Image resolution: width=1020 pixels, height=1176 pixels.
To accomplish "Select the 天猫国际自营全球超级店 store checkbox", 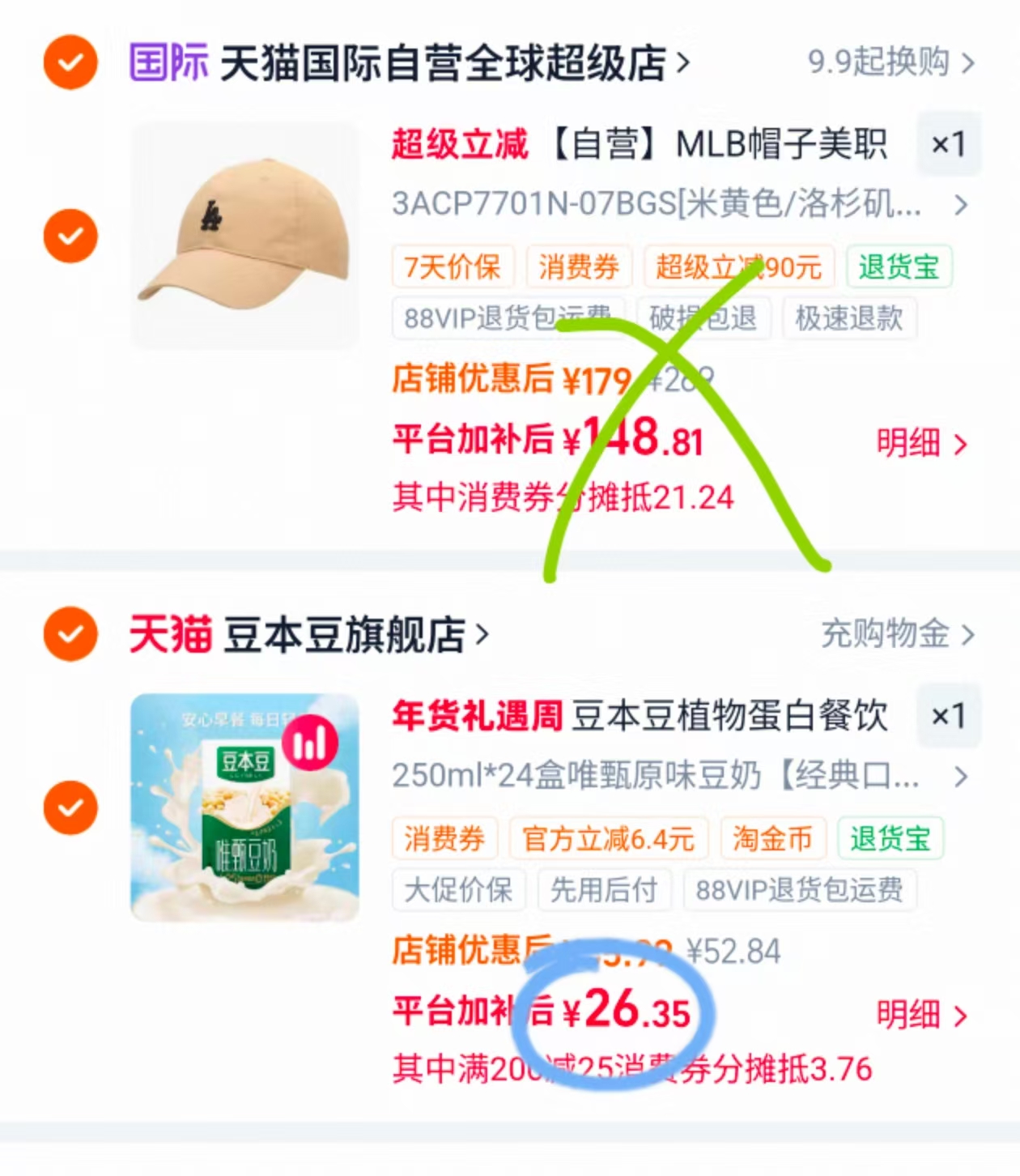I will click(70, 62).
